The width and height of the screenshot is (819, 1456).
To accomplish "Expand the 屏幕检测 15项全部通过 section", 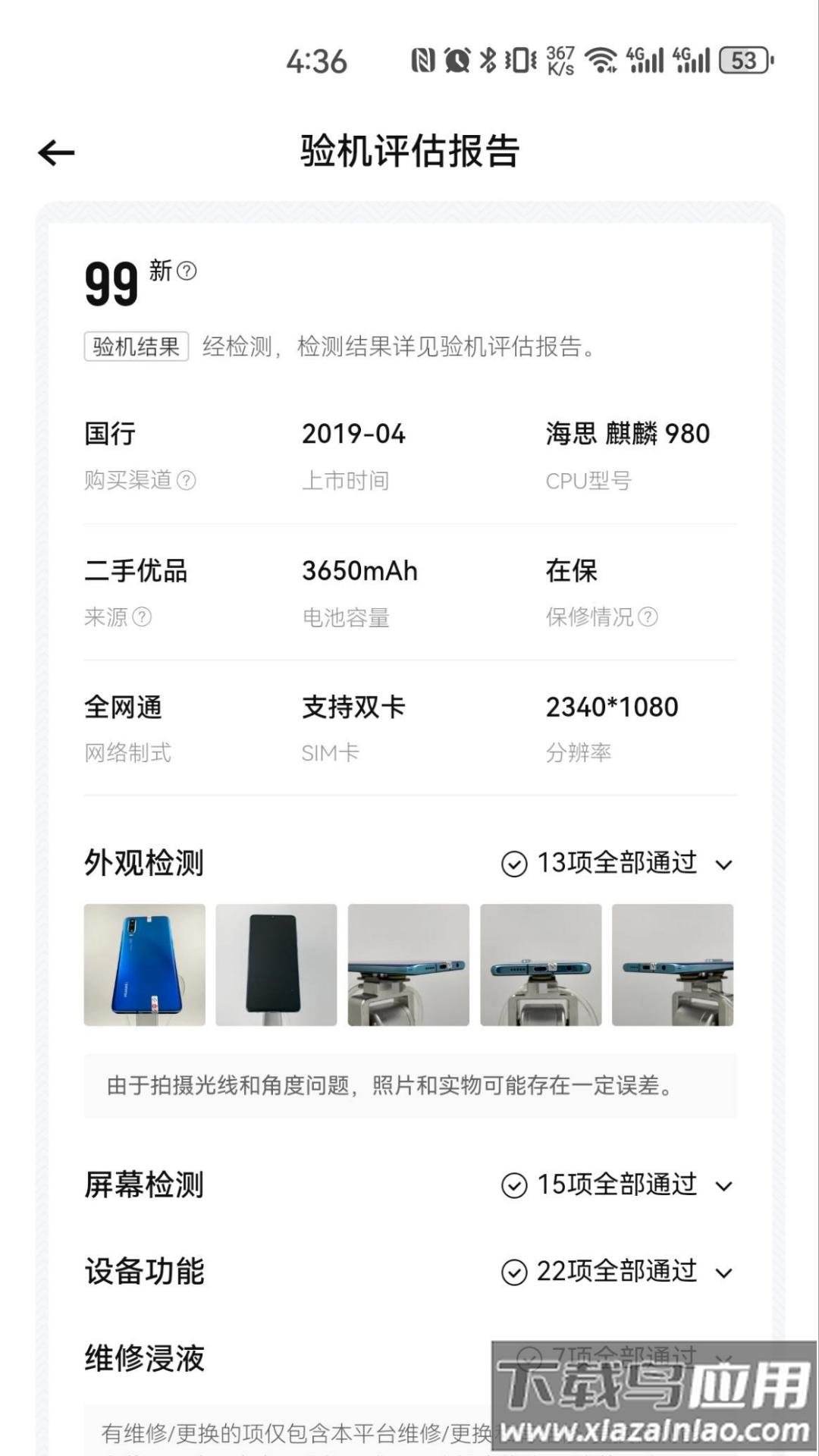I will click(723, 1186).
